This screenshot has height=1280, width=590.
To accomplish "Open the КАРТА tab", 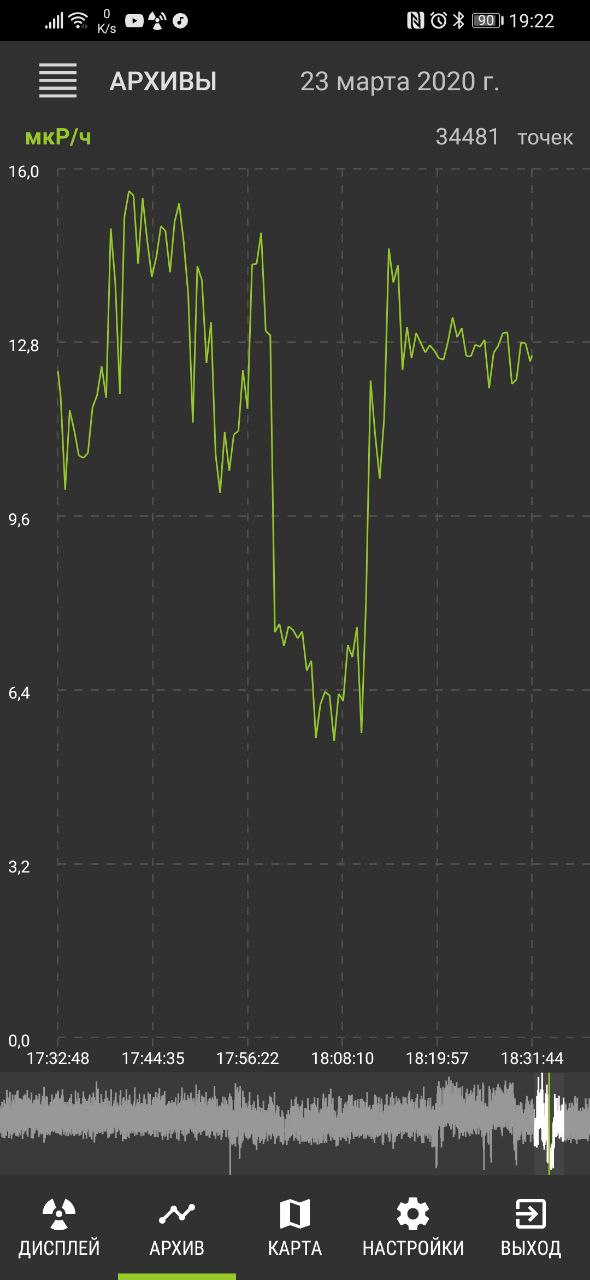I will (295, 1228).
